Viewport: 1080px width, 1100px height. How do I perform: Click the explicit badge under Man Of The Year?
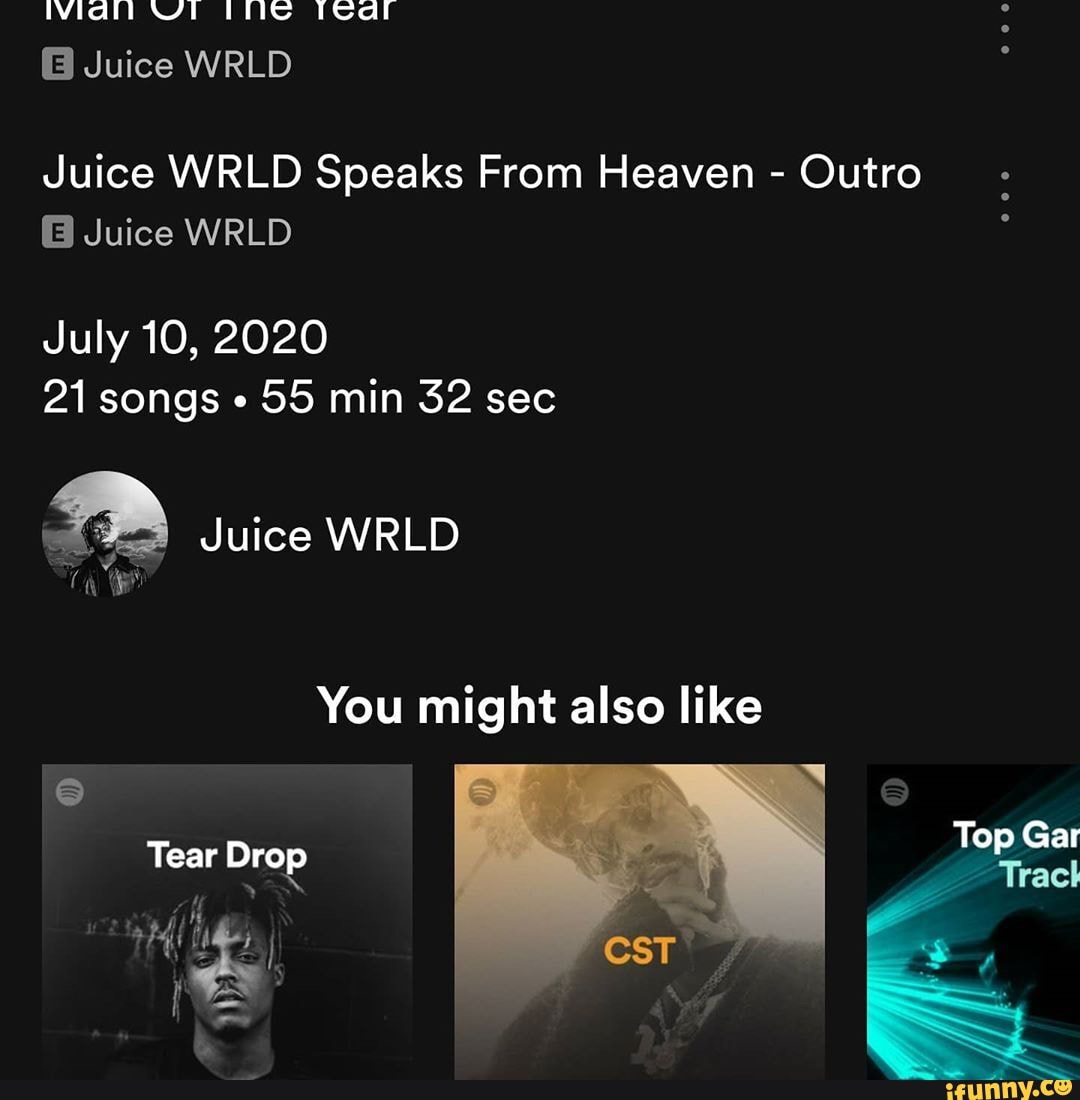coord(58,64)
